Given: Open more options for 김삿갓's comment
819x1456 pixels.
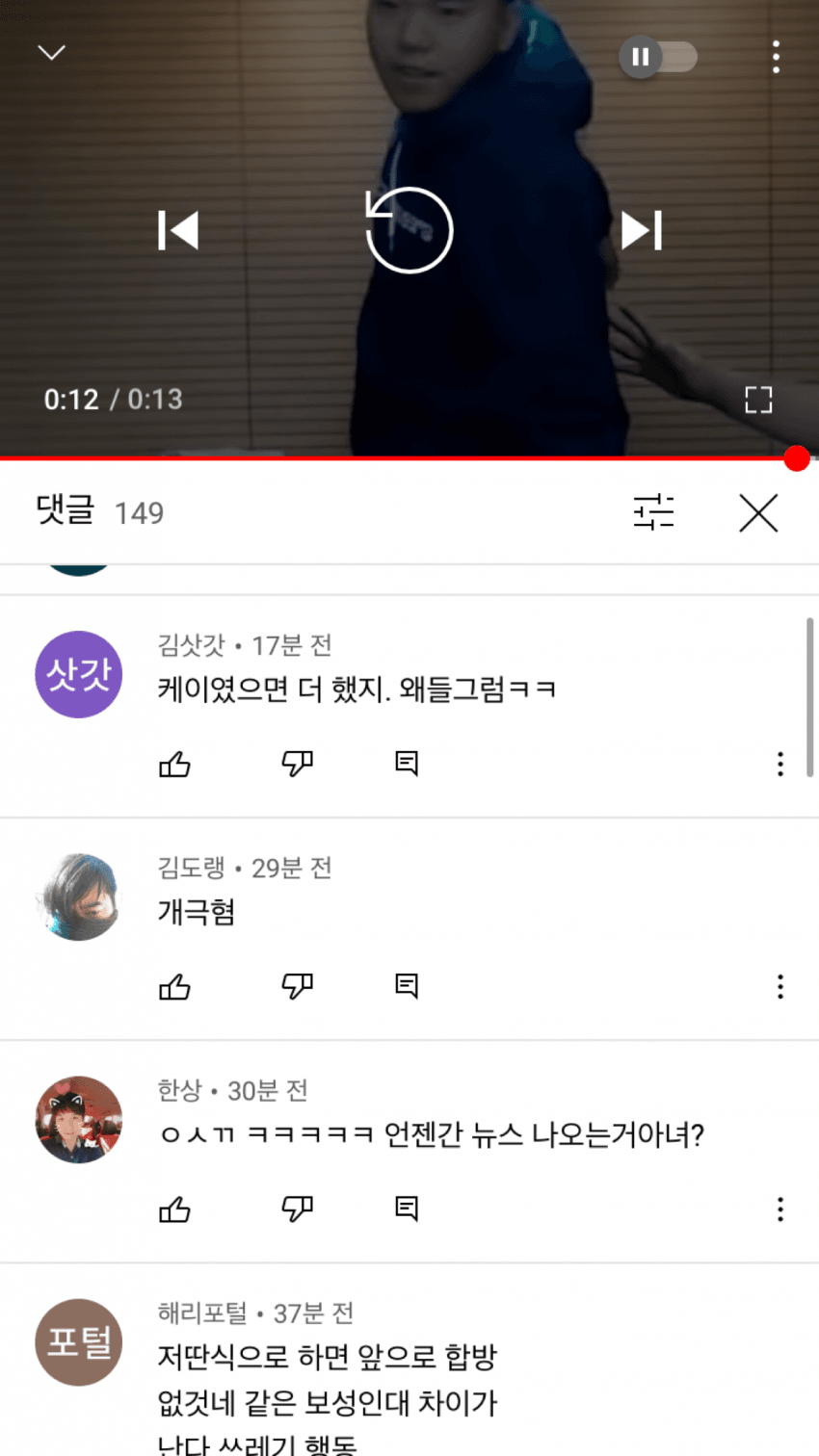Looking at the screenshot, I should 779,765.
